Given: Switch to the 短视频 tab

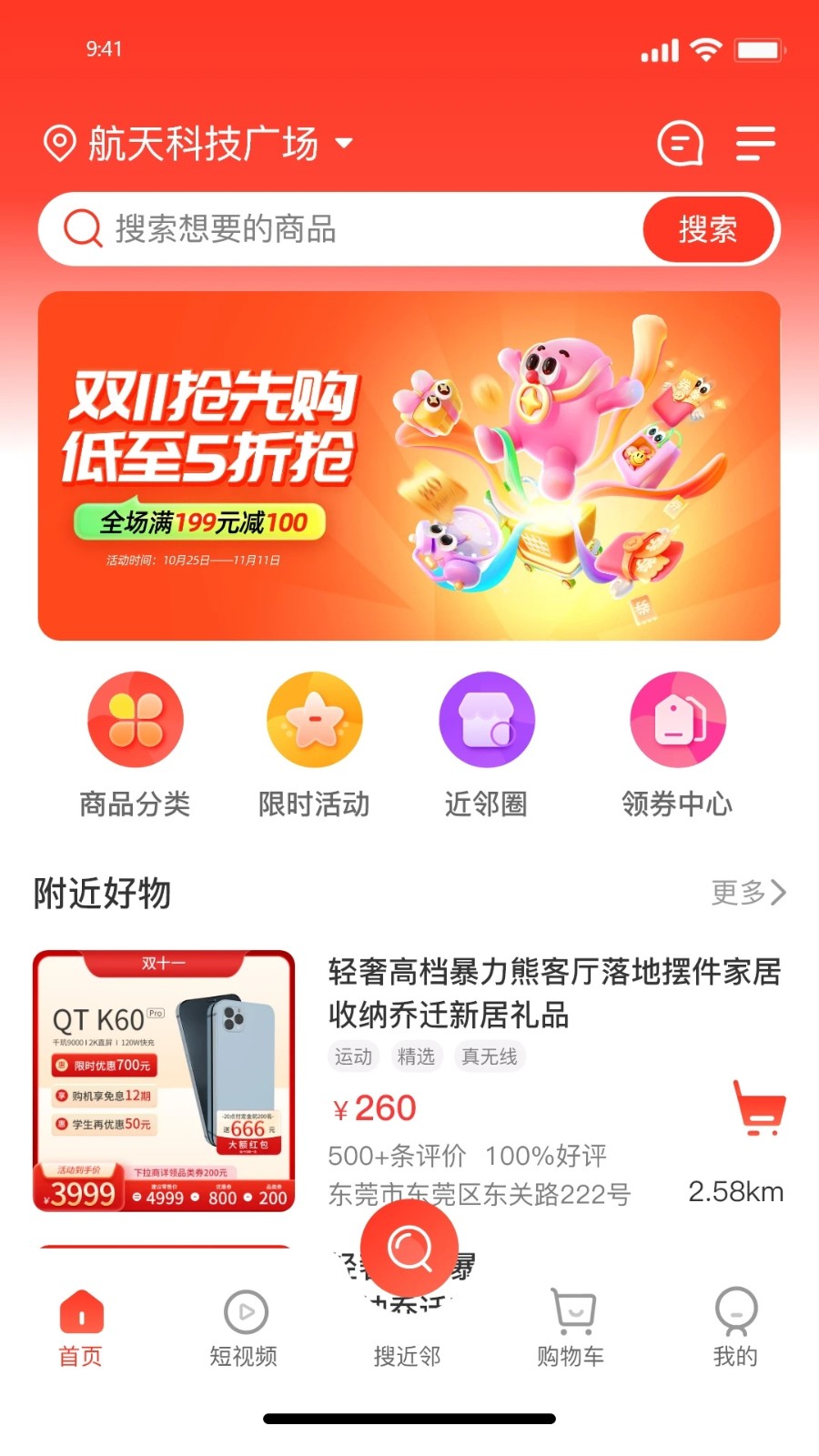Looking at the screenshot, I should click(244, 1329).
